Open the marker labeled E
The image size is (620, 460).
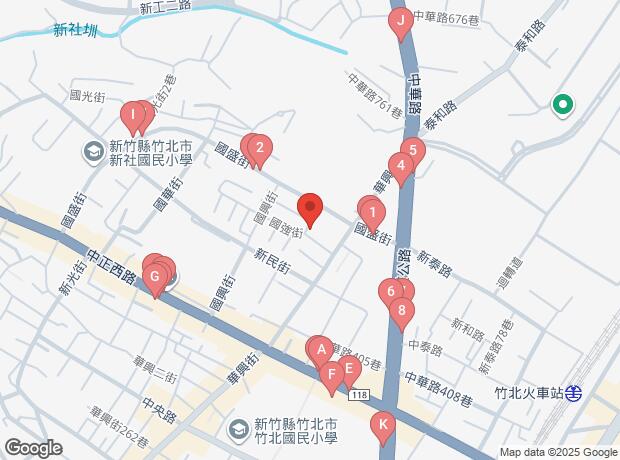(x=348, y=368)
